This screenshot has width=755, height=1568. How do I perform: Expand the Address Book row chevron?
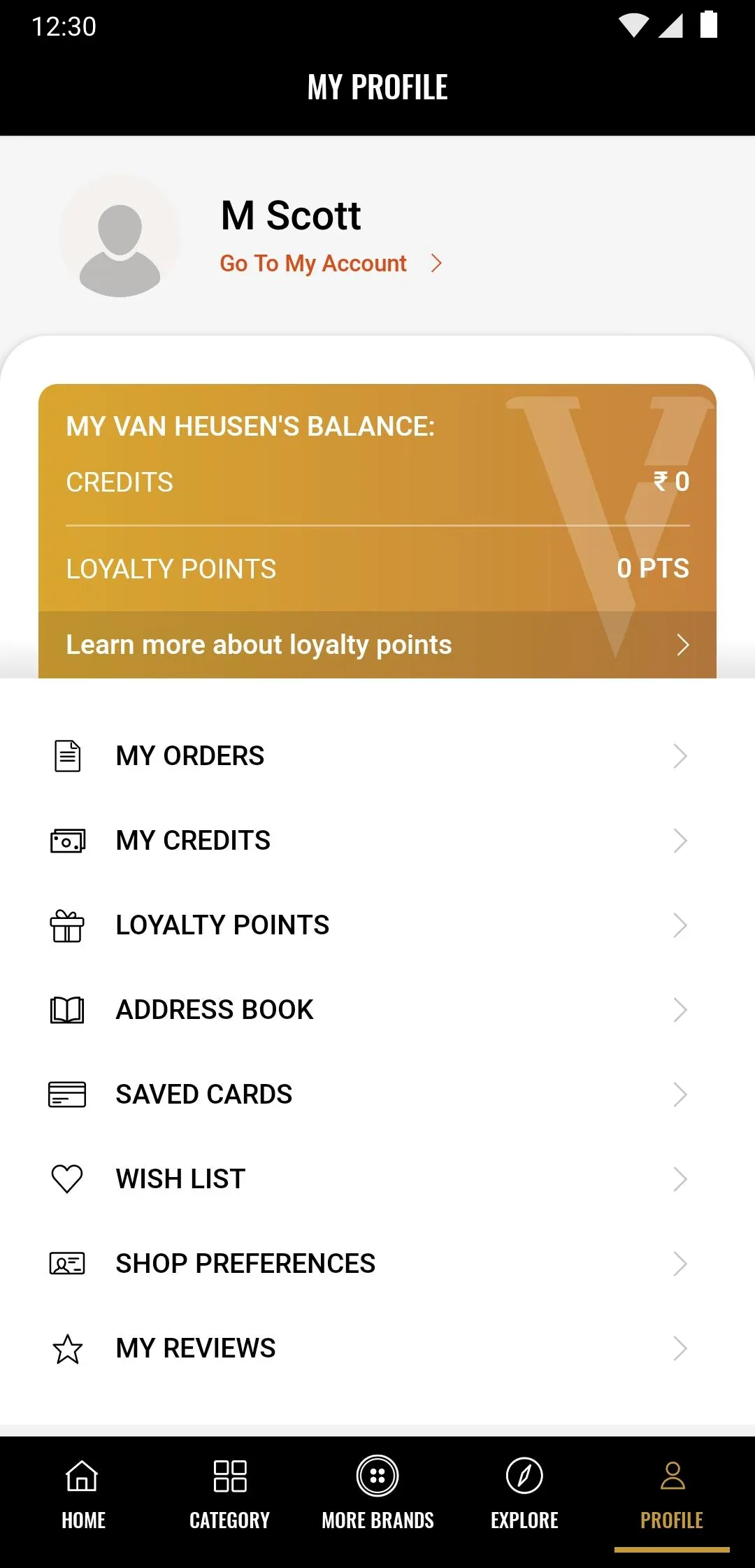[x=681, y=1009]
